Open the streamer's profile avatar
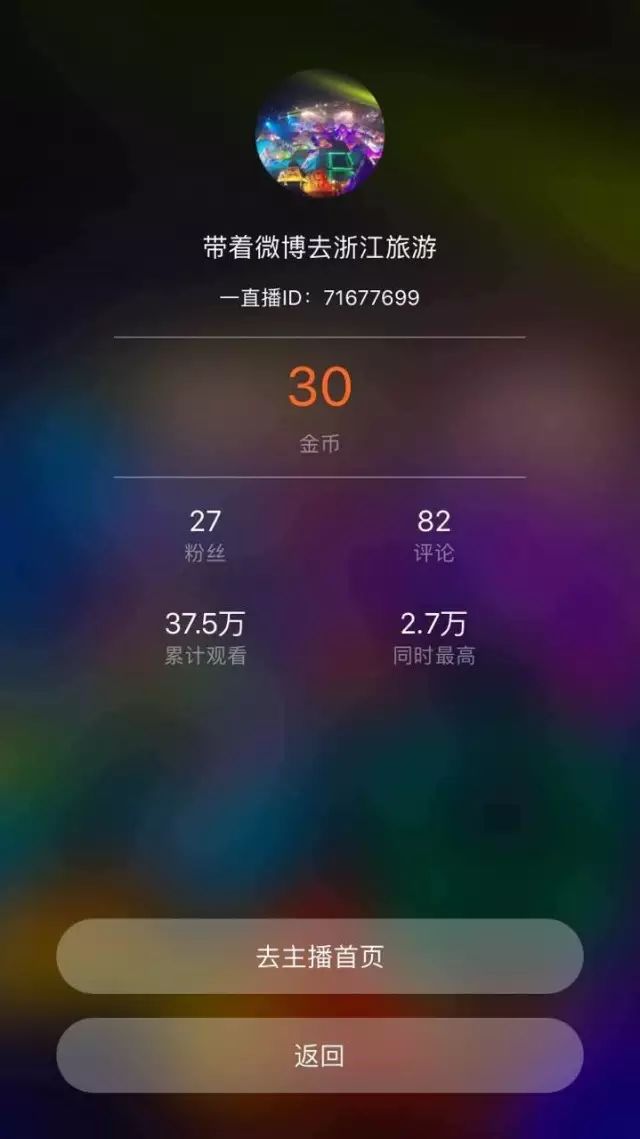This screenshot has width=640, height=1139. point(319,134)
